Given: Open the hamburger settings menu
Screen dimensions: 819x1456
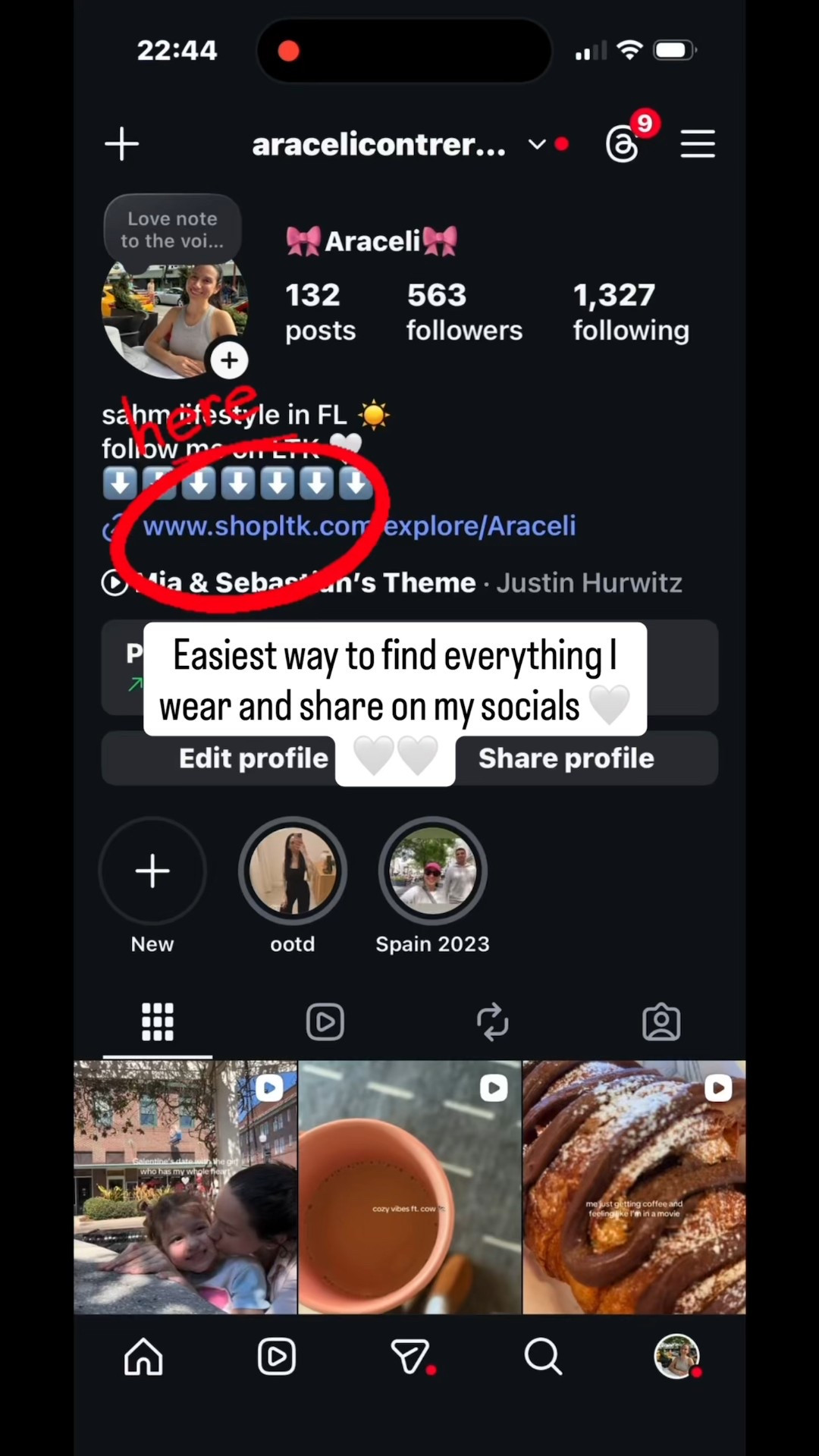Looking at the screenshot, I should 697,144.
